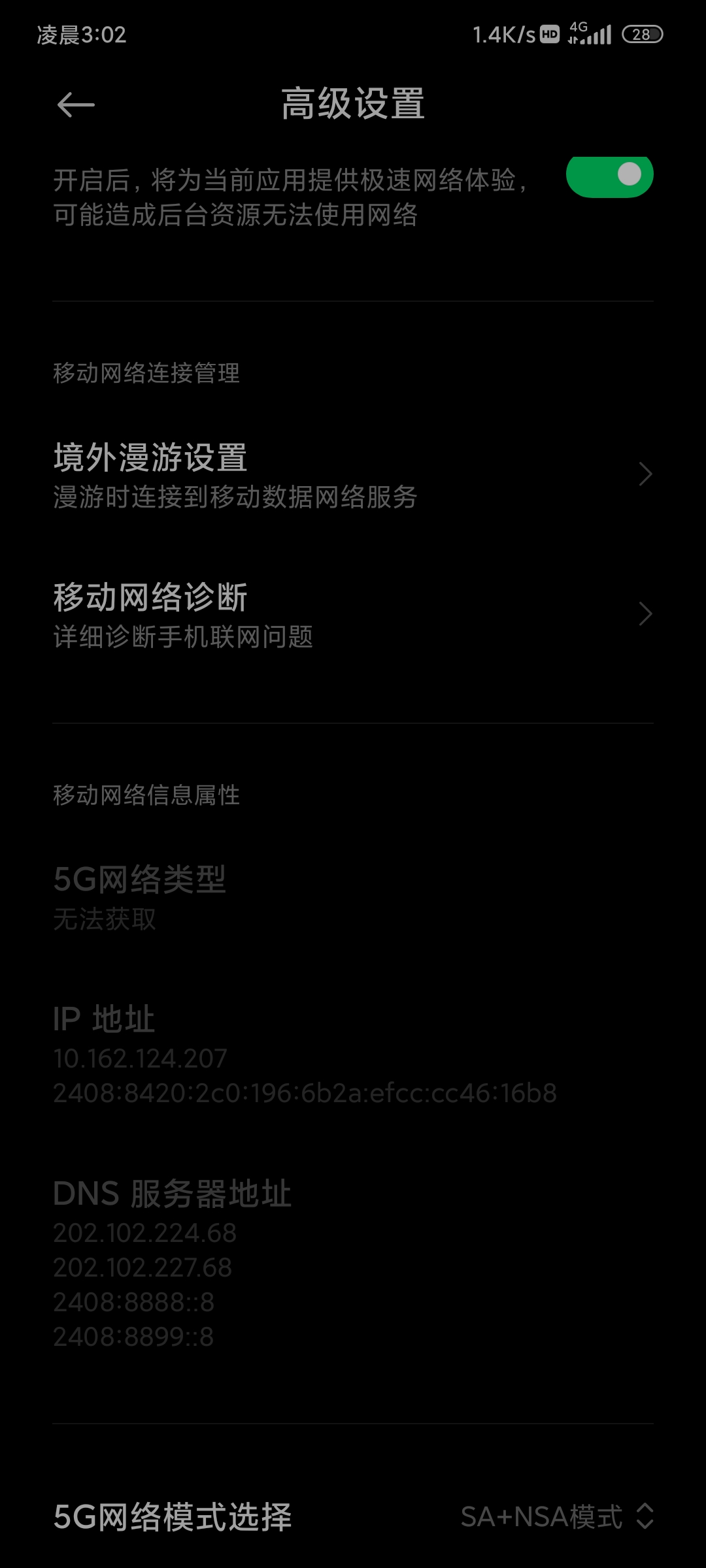Go back using the arrow icon
Screen dimensions: 706x1568
[76, 105]
